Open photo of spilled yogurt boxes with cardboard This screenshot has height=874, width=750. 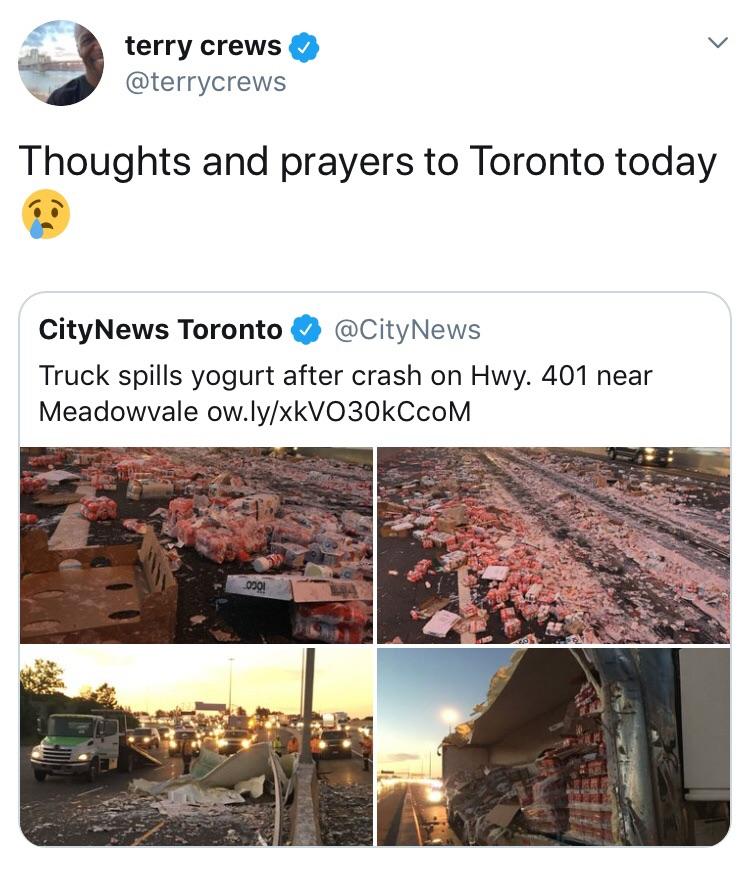point(196,545)
